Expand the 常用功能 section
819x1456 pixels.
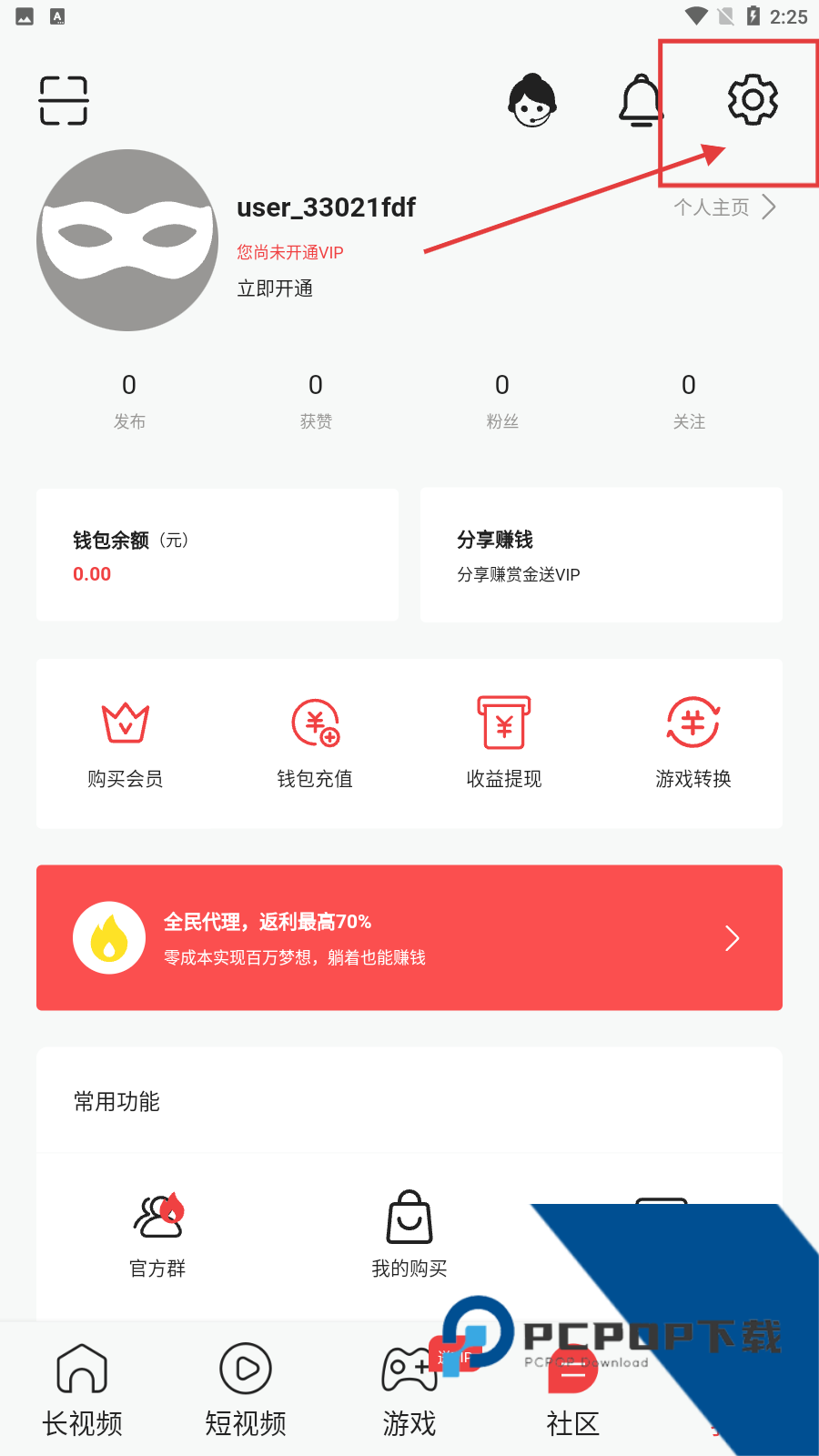[x=116, y=1101]
